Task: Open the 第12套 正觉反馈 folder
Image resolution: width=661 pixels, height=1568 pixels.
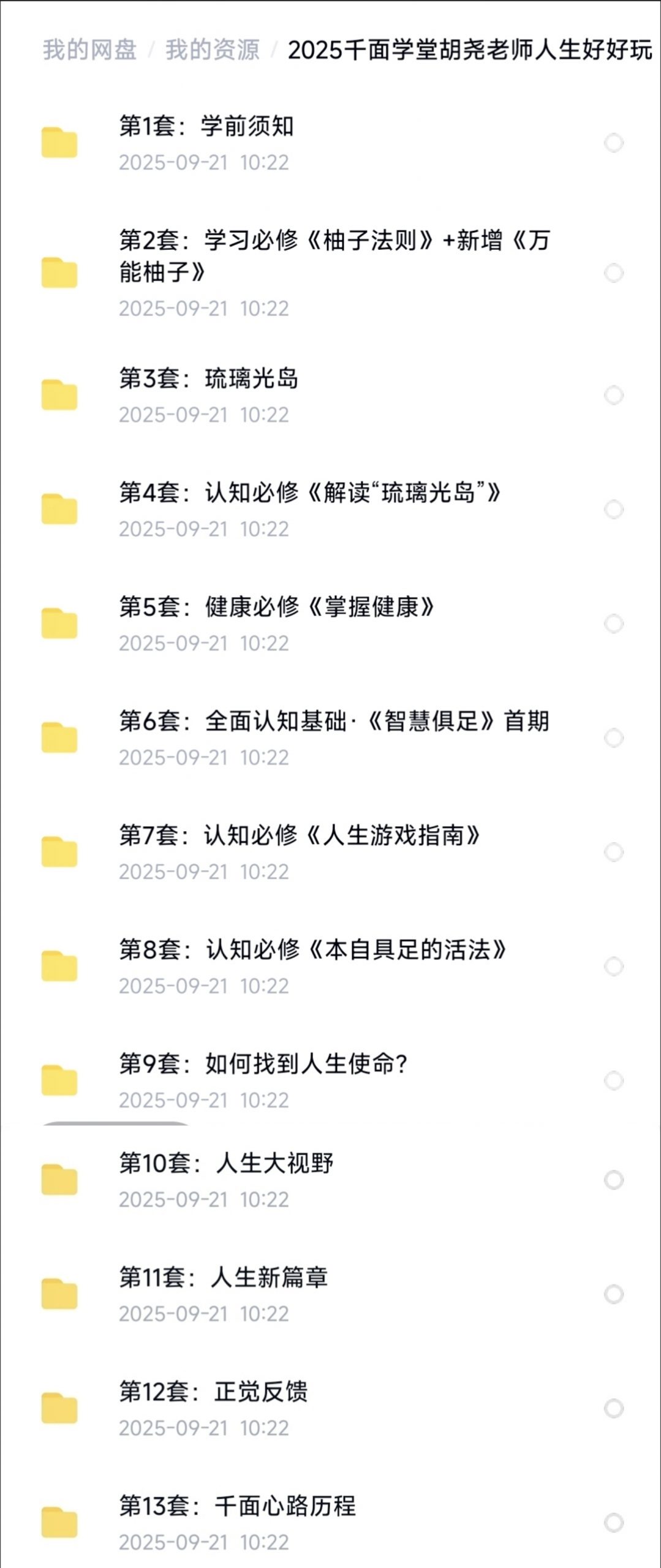Action: [x=213, y=1392]
